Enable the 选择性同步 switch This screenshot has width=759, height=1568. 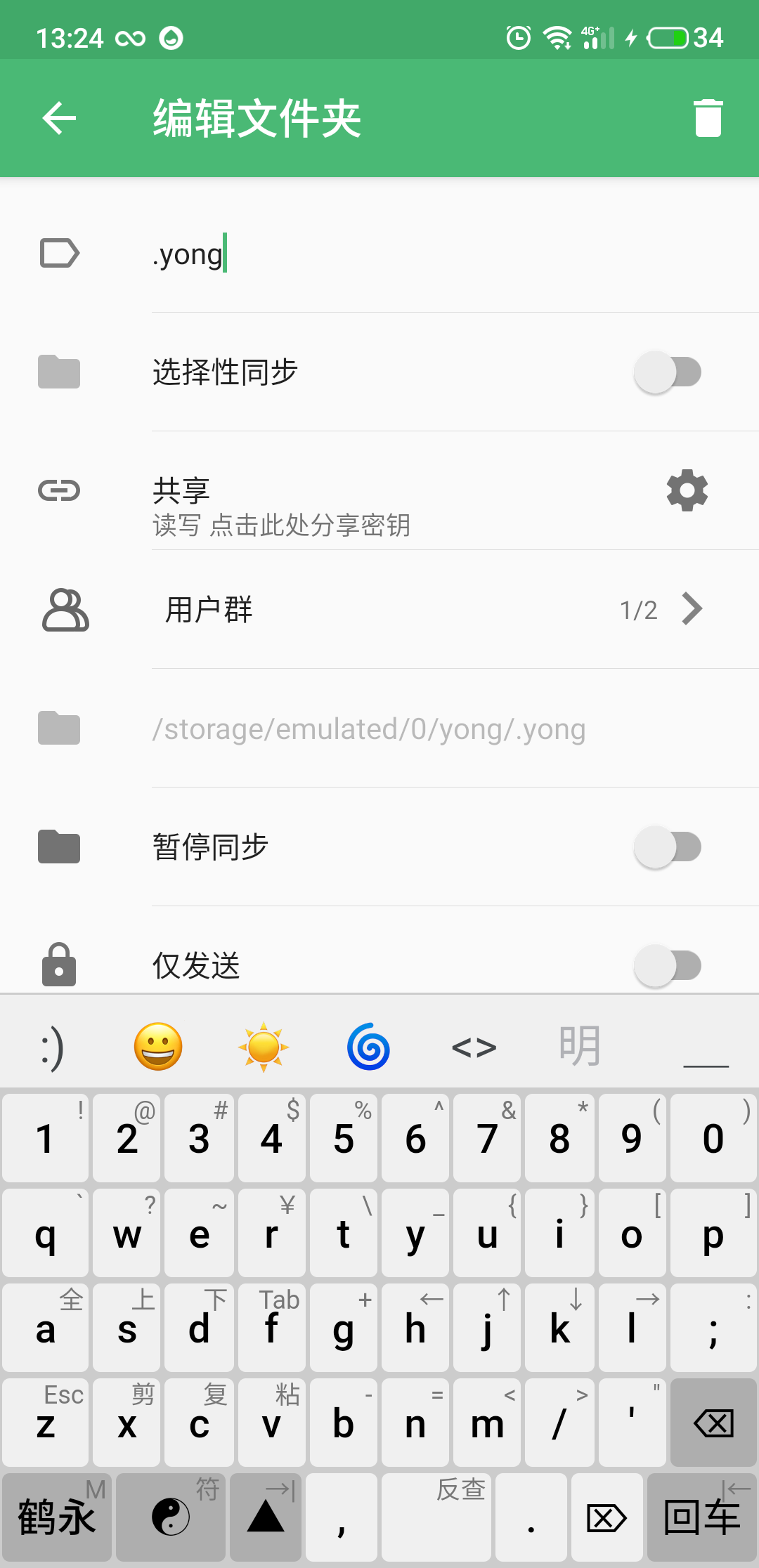[x=668, y=372]
